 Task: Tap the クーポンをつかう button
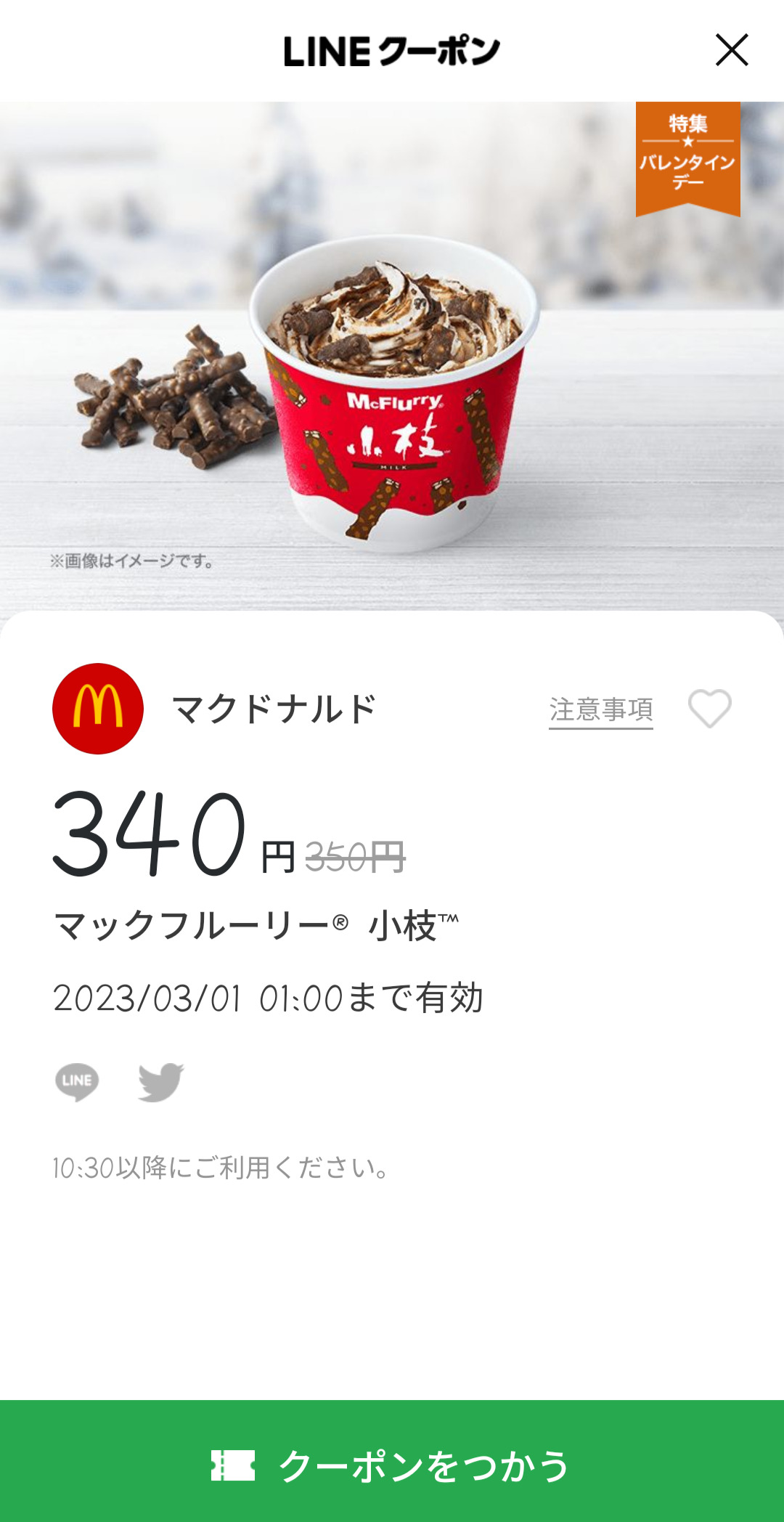tap(392, 1464)
